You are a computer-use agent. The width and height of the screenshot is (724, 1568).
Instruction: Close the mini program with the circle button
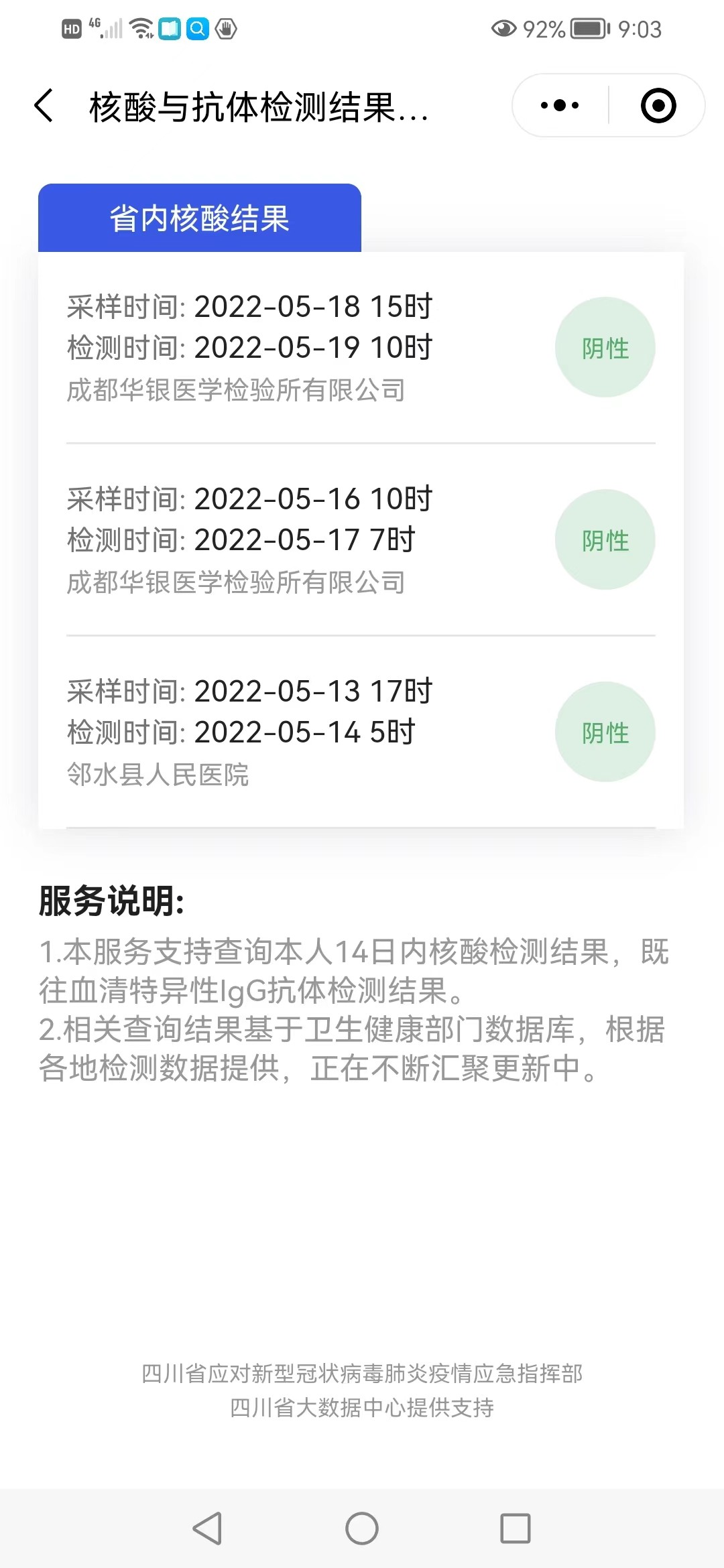[x=658, y=106]
